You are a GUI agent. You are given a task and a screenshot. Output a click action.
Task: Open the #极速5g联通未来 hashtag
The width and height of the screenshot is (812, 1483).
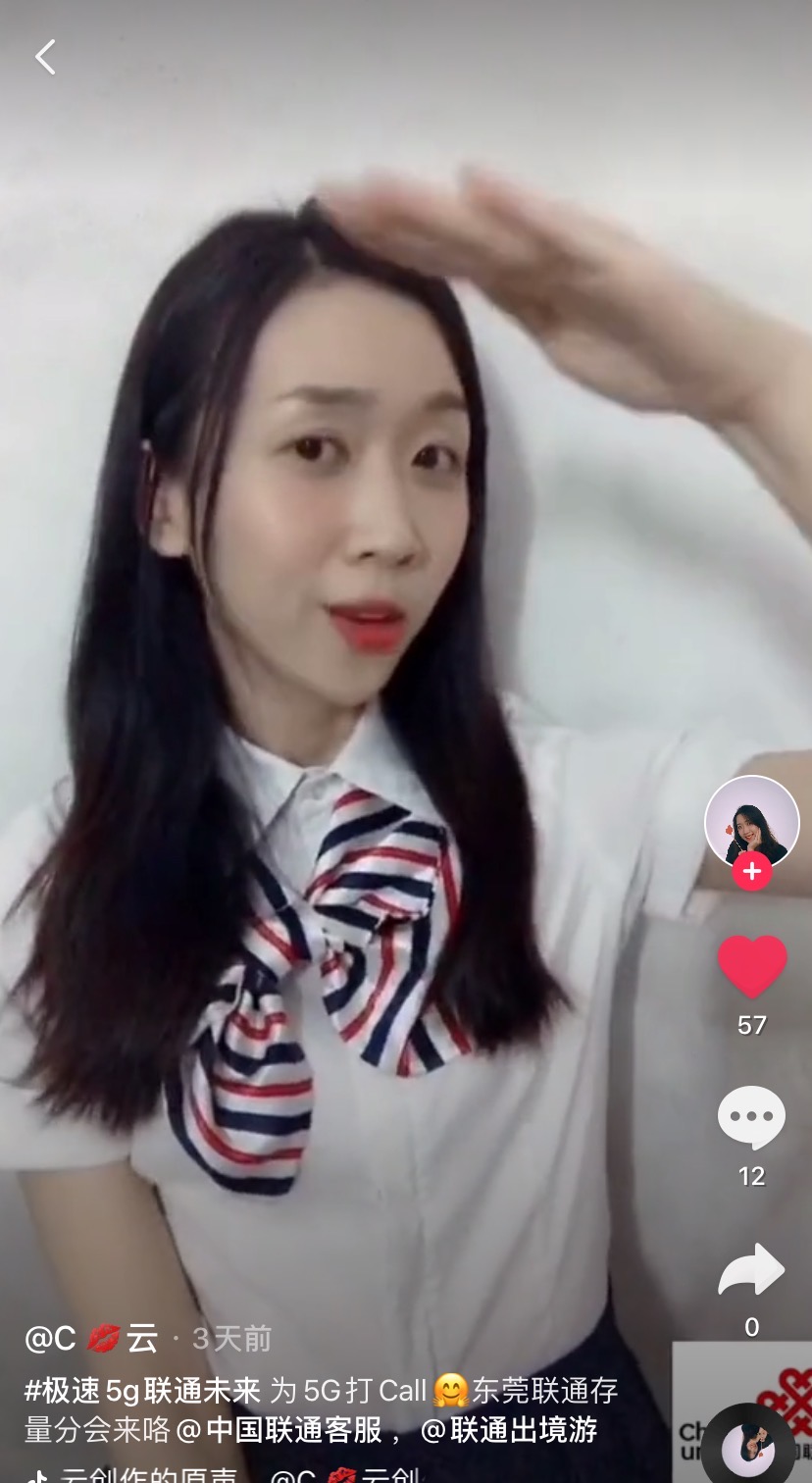coord(142,1391)
